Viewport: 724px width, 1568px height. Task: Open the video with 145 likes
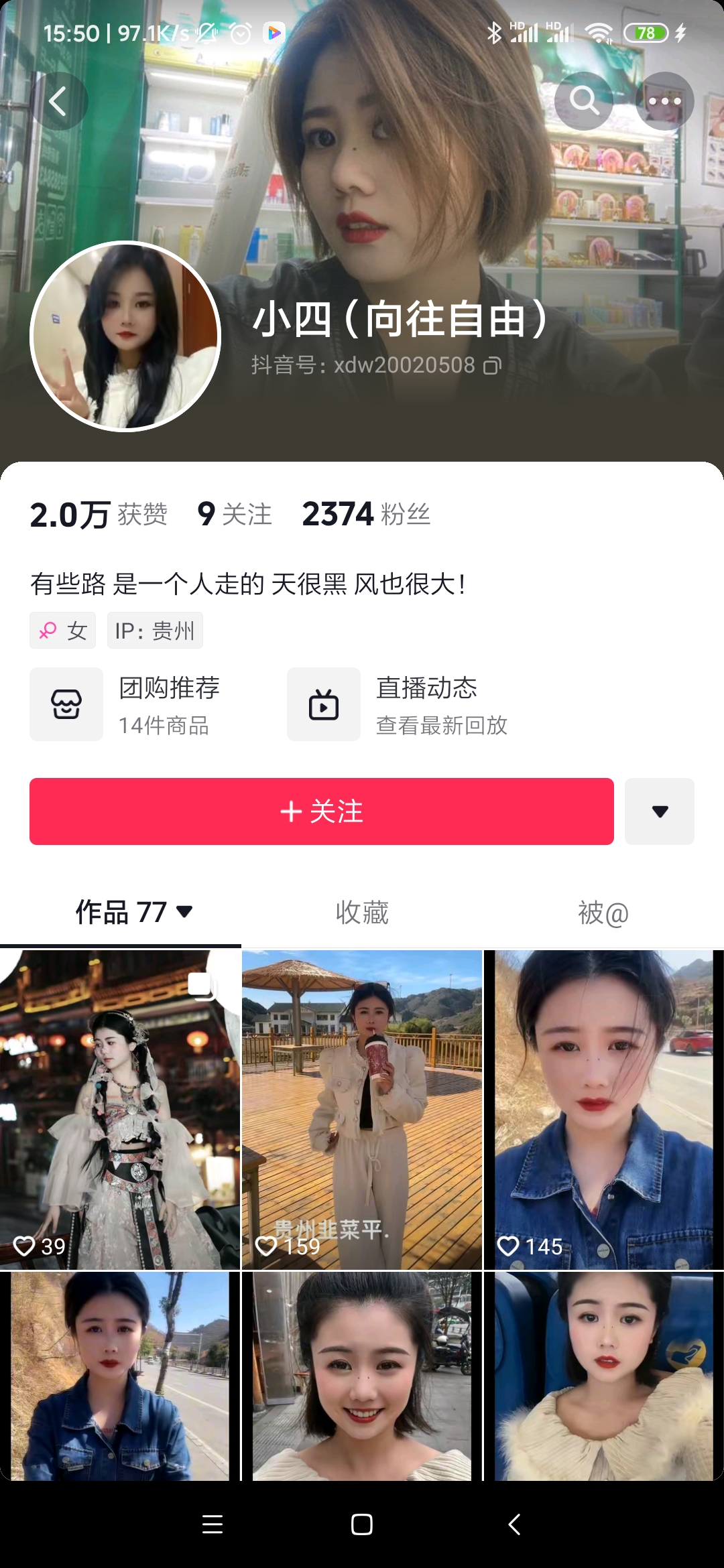pyautogui.click(x=603, y=1109)
